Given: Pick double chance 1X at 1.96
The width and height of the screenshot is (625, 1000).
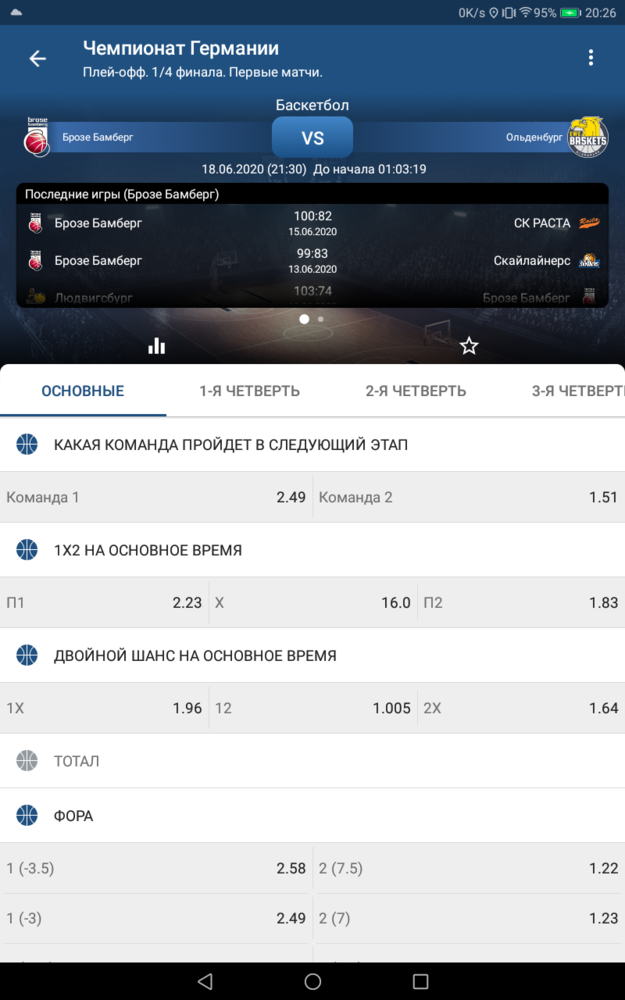Looking at the screenshot, I should click(104, 708).
